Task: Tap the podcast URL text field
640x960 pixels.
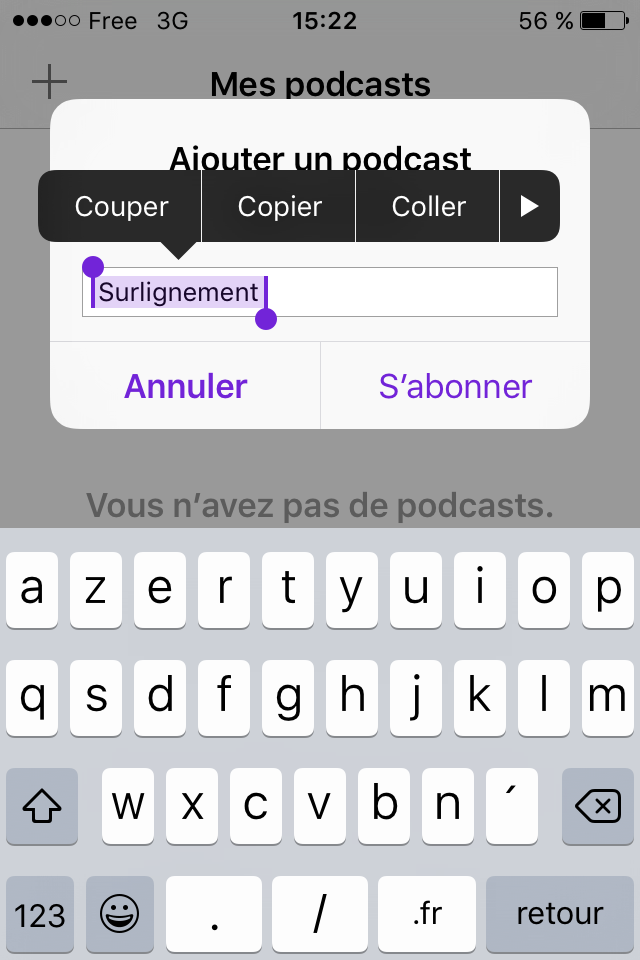Action: pyautogui.click(x=410, y=292)
